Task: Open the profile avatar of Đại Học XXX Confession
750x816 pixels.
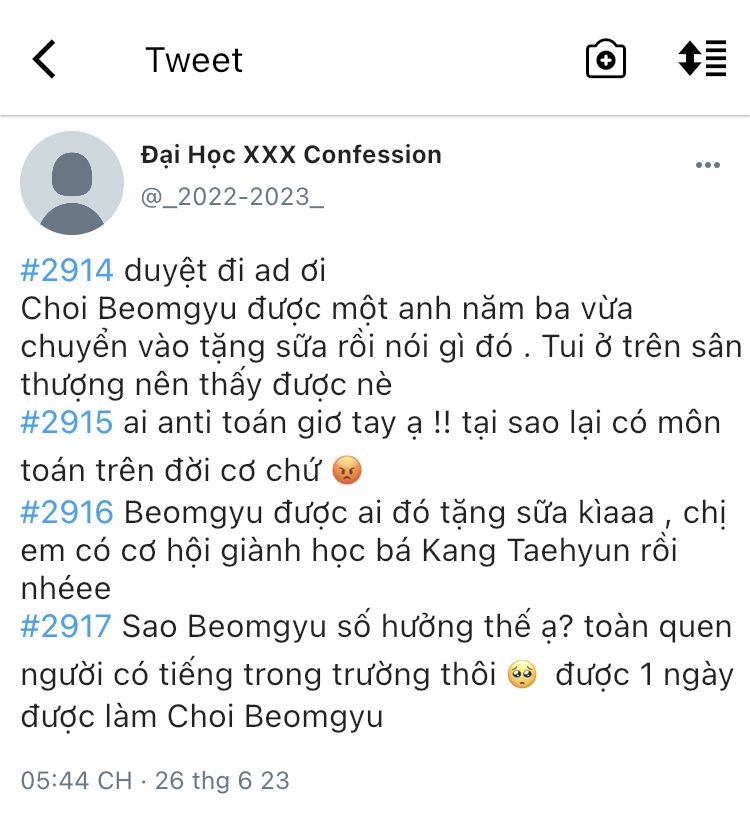Action: [72, 183]
